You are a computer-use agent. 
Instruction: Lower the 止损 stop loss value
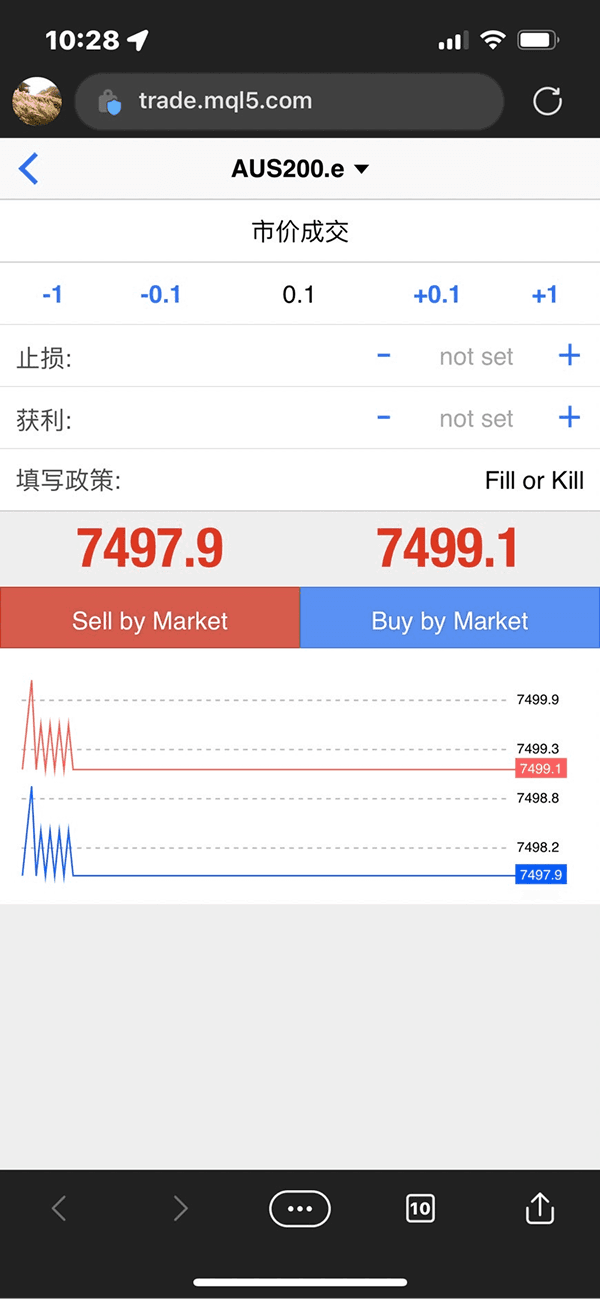[x=384, y=356]
